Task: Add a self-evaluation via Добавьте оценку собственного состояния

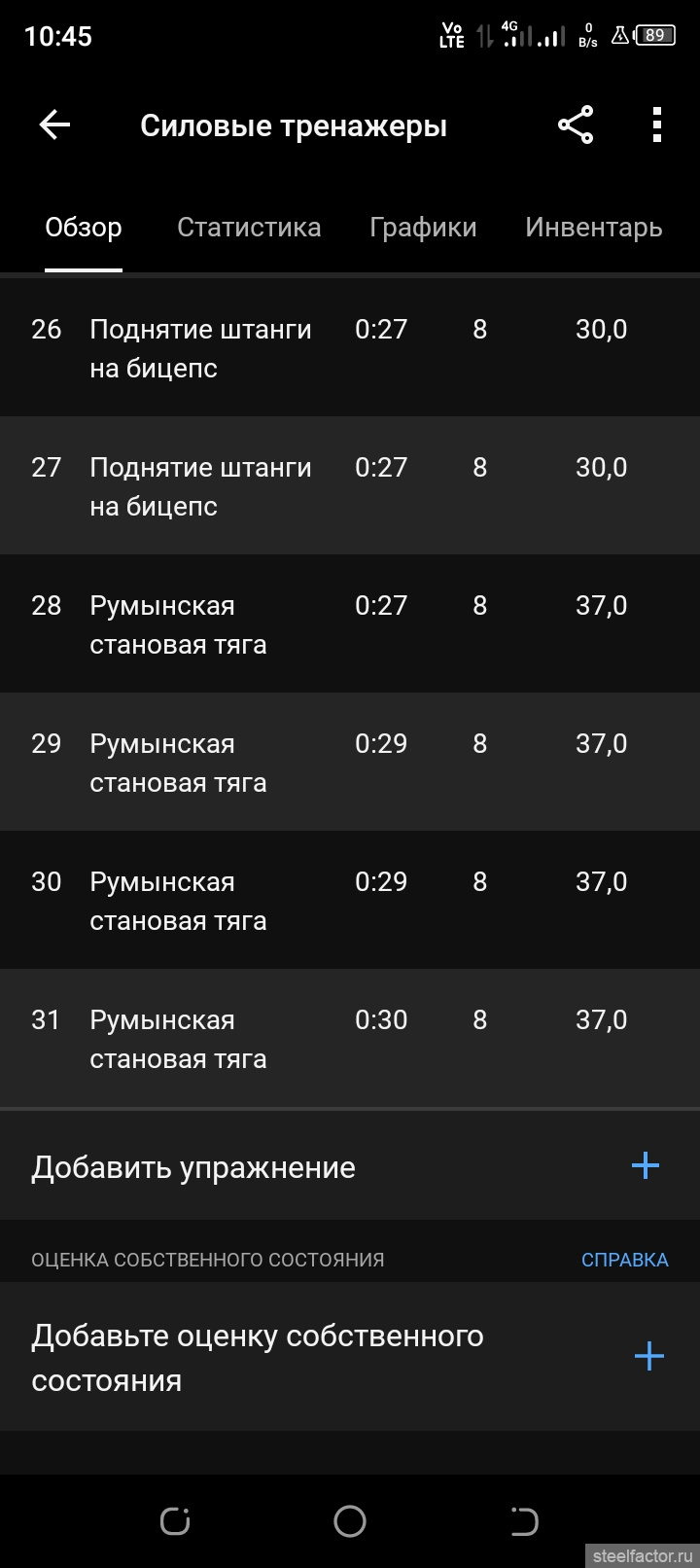Action: point(350,1357)
